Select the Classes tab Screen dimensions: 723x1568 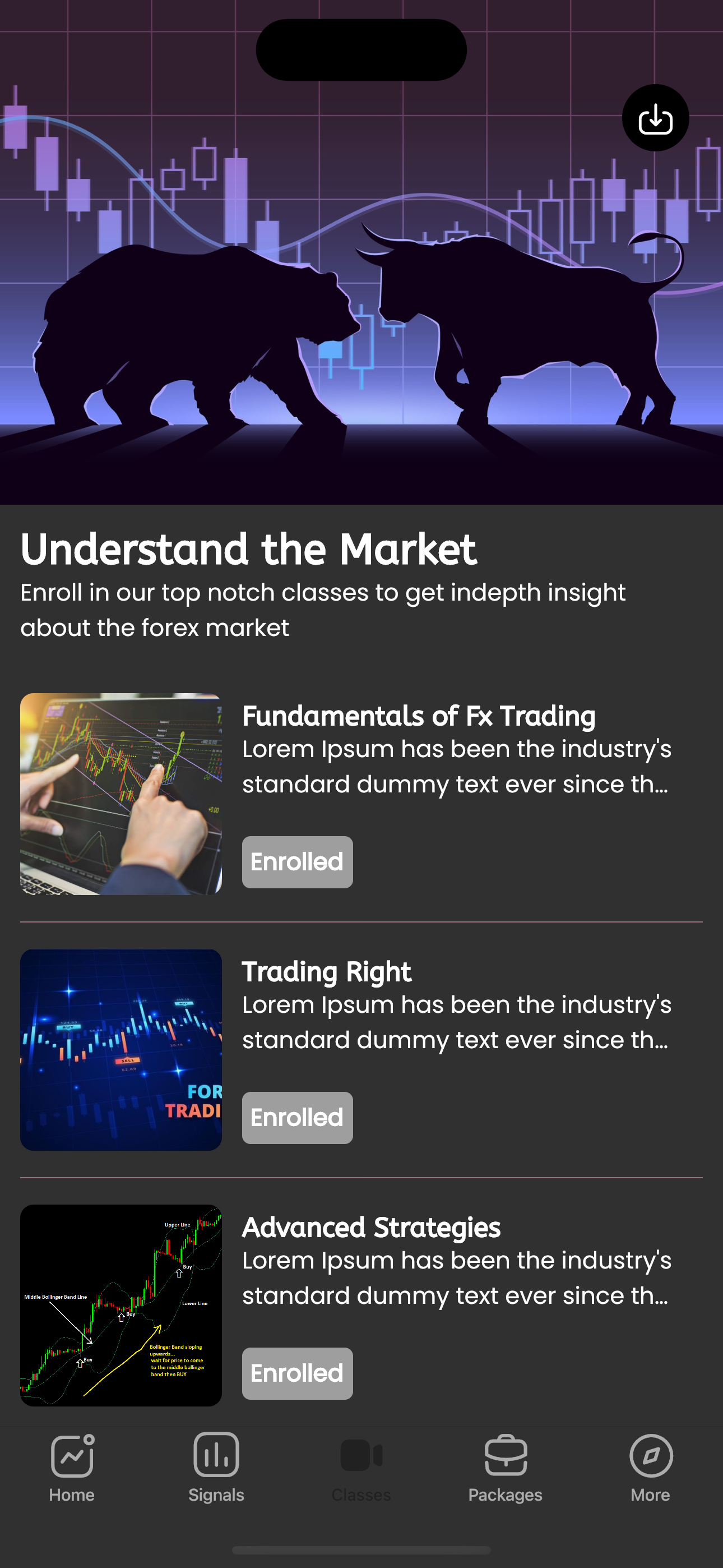tap(361, 1468)
